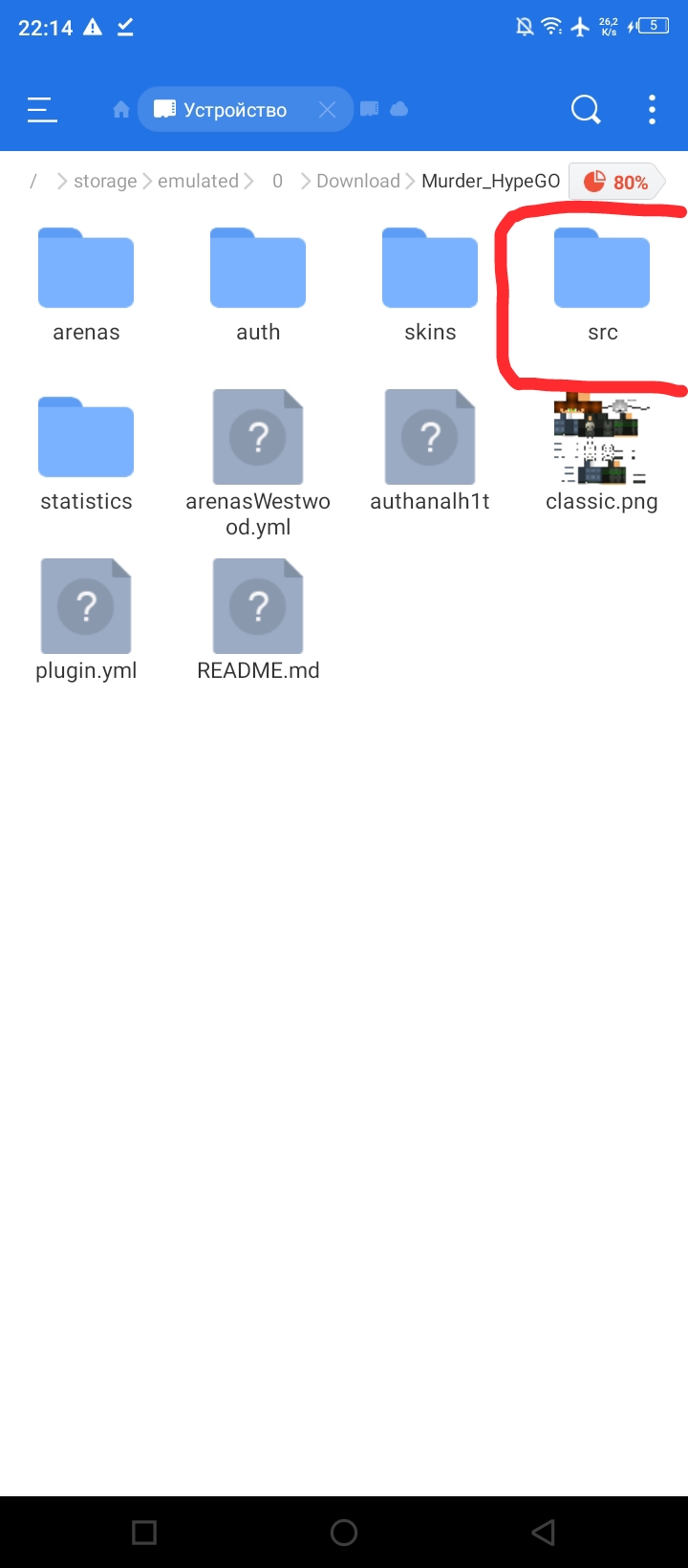
Task: Tap the search magnifier icon
Action: [x=586, y=110]
